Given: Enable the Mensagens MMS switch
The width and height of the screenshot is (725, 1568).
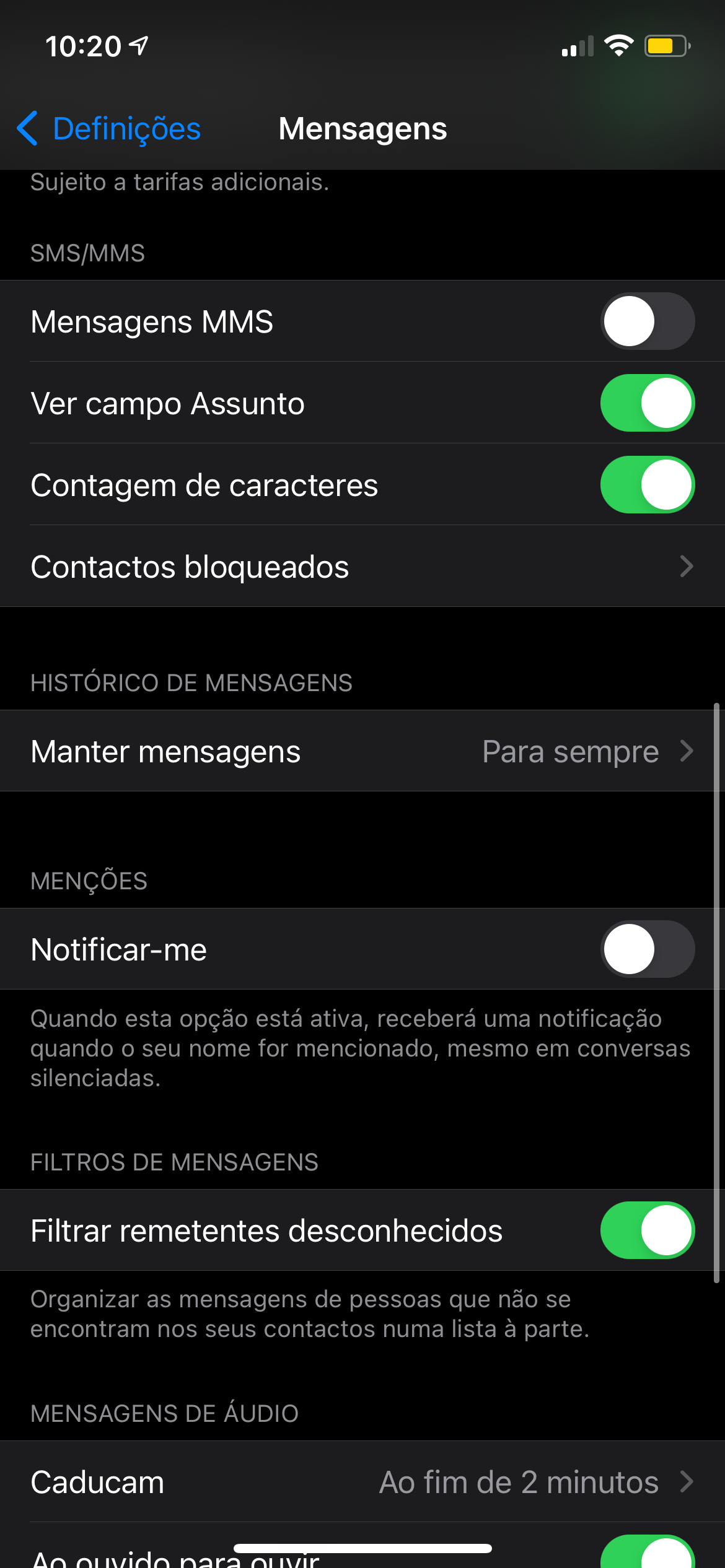Looking at the screenshot, I should [x=648, y=321].
